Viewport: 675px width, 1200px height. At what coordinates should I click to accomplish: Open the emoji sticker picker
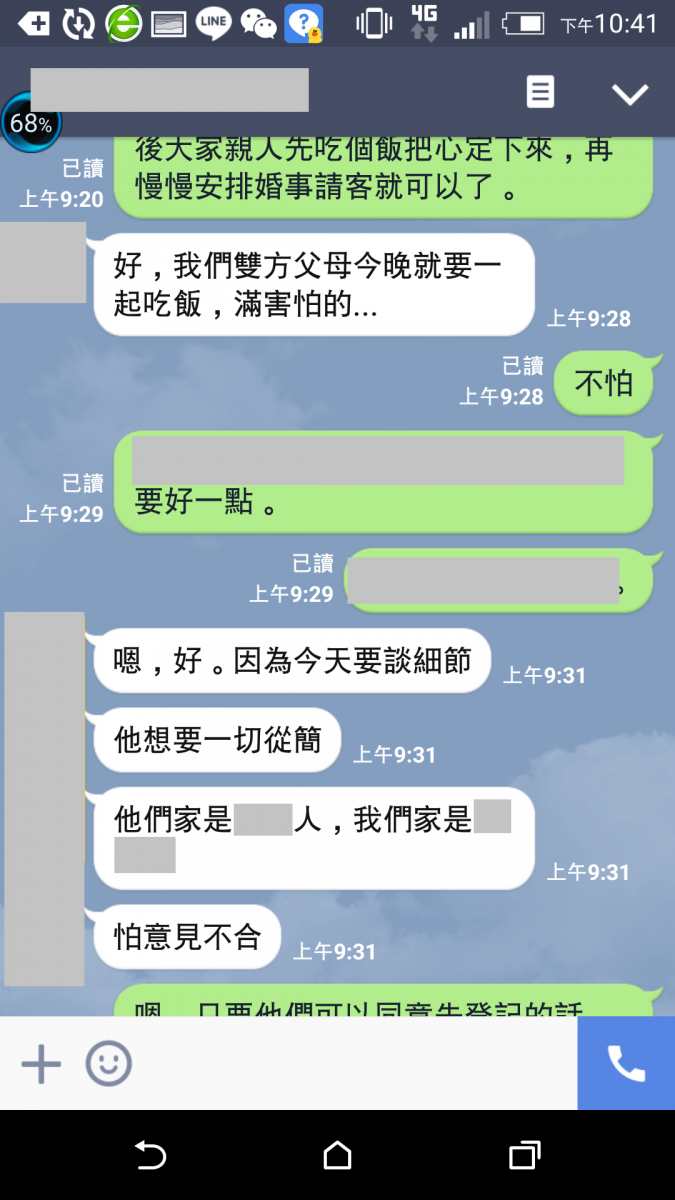108,1064
